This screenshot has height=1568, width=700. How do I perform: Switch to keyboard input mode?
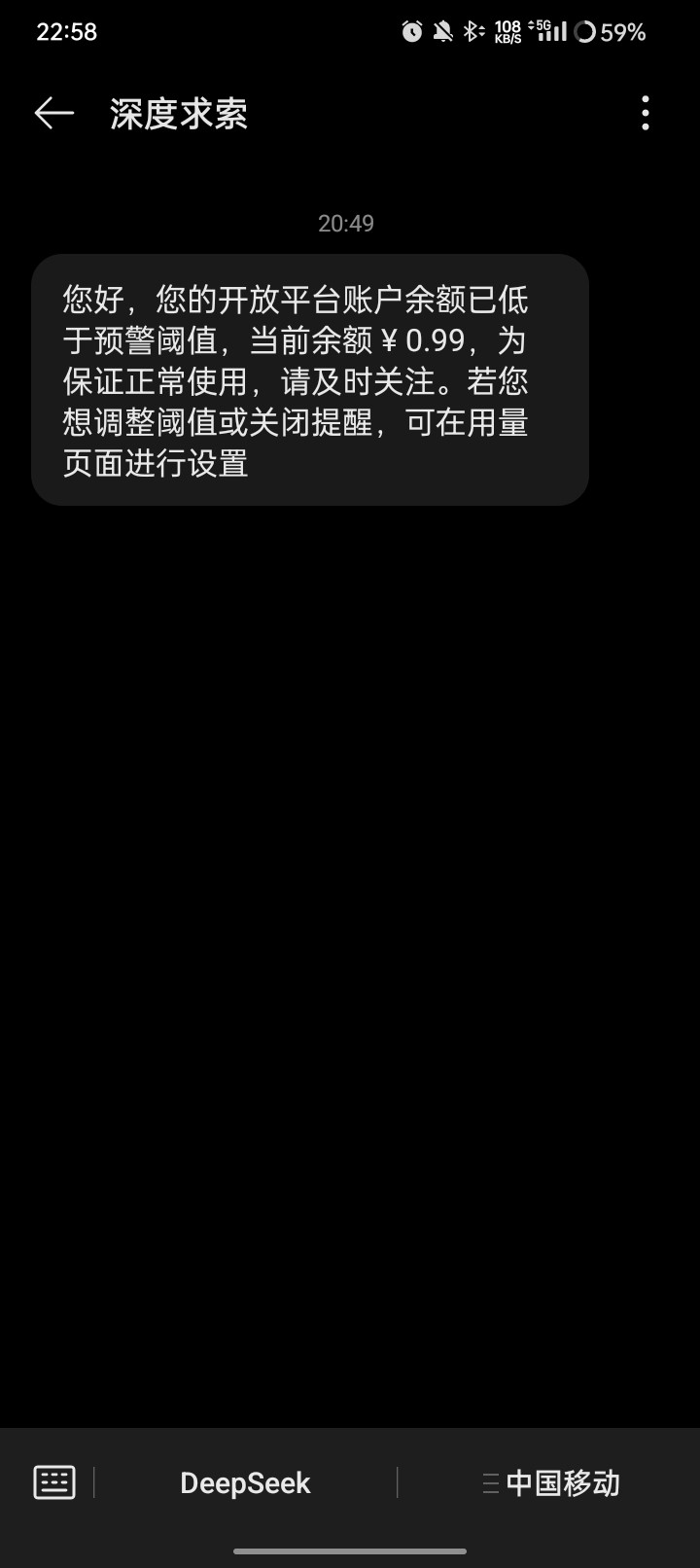pos(54,1482)
